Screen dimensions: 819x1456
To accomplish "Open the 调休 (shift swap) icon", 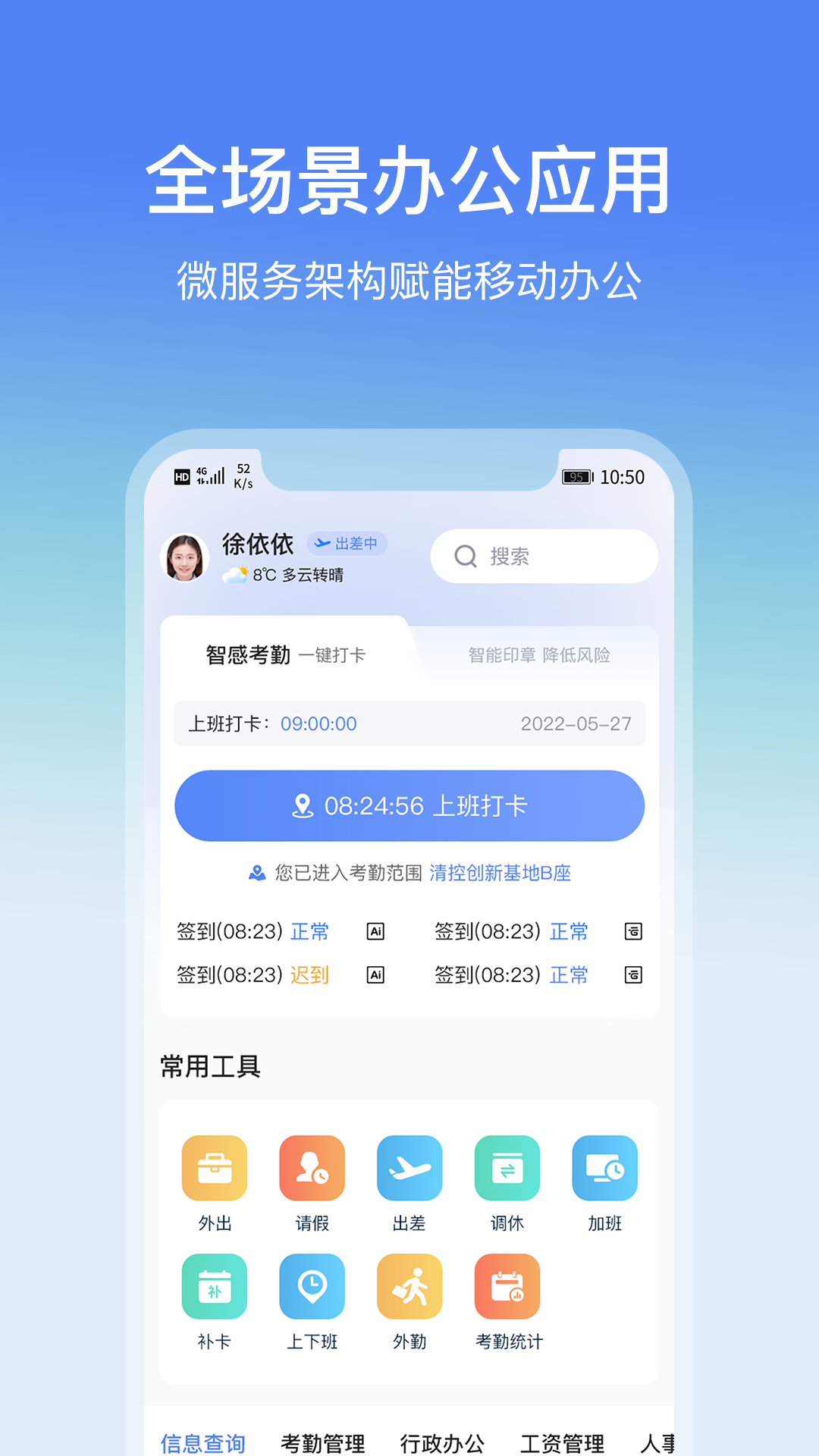I will point(507,1167).
